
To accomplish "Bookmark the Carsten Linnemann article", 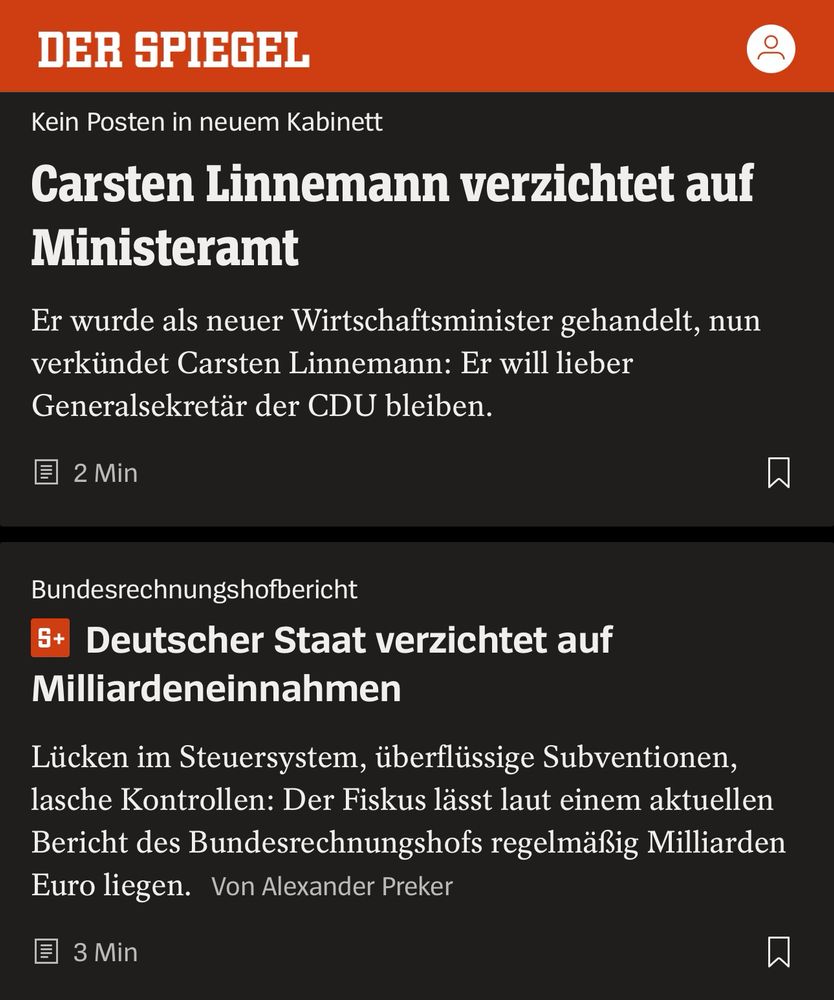I will click(779, 473).
